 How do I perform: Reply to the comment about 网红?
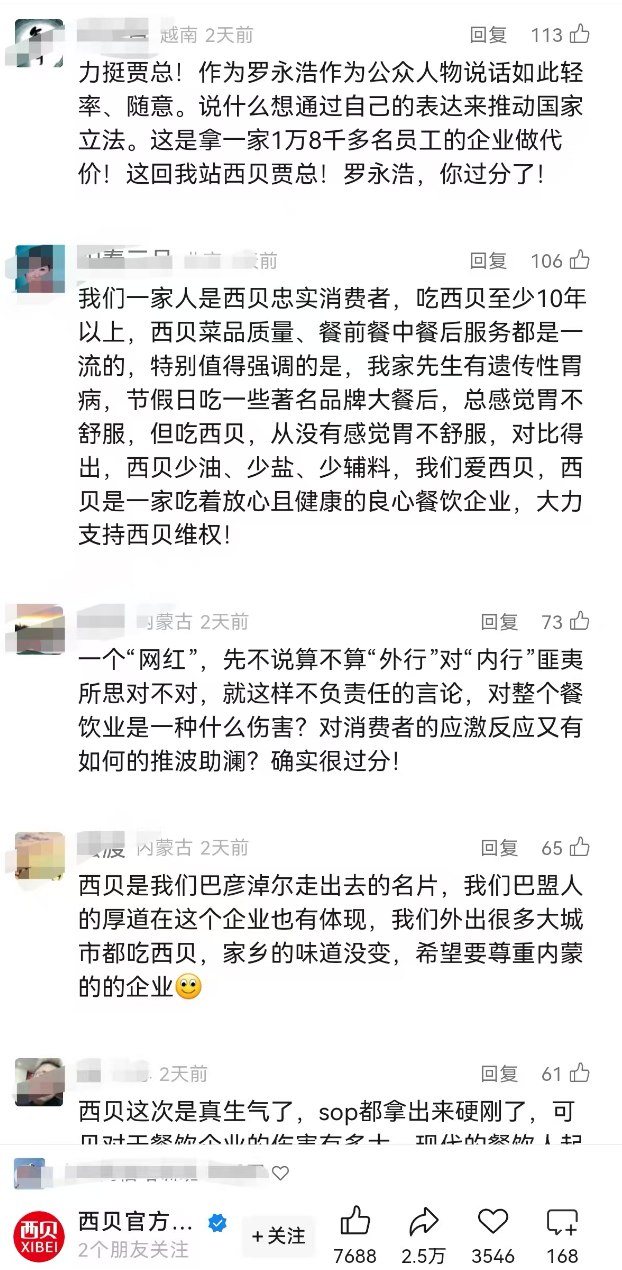coord(499,622)
